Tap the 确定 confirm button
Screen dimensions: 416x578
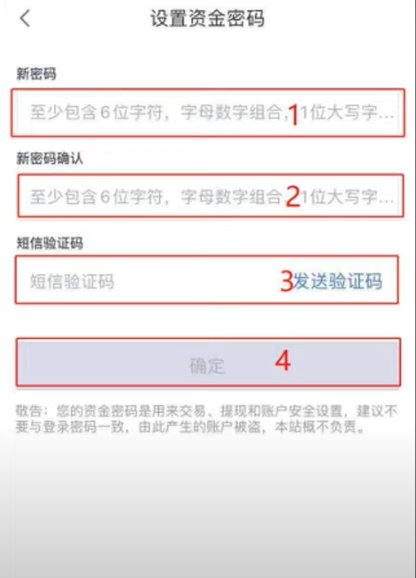[208, 363]
